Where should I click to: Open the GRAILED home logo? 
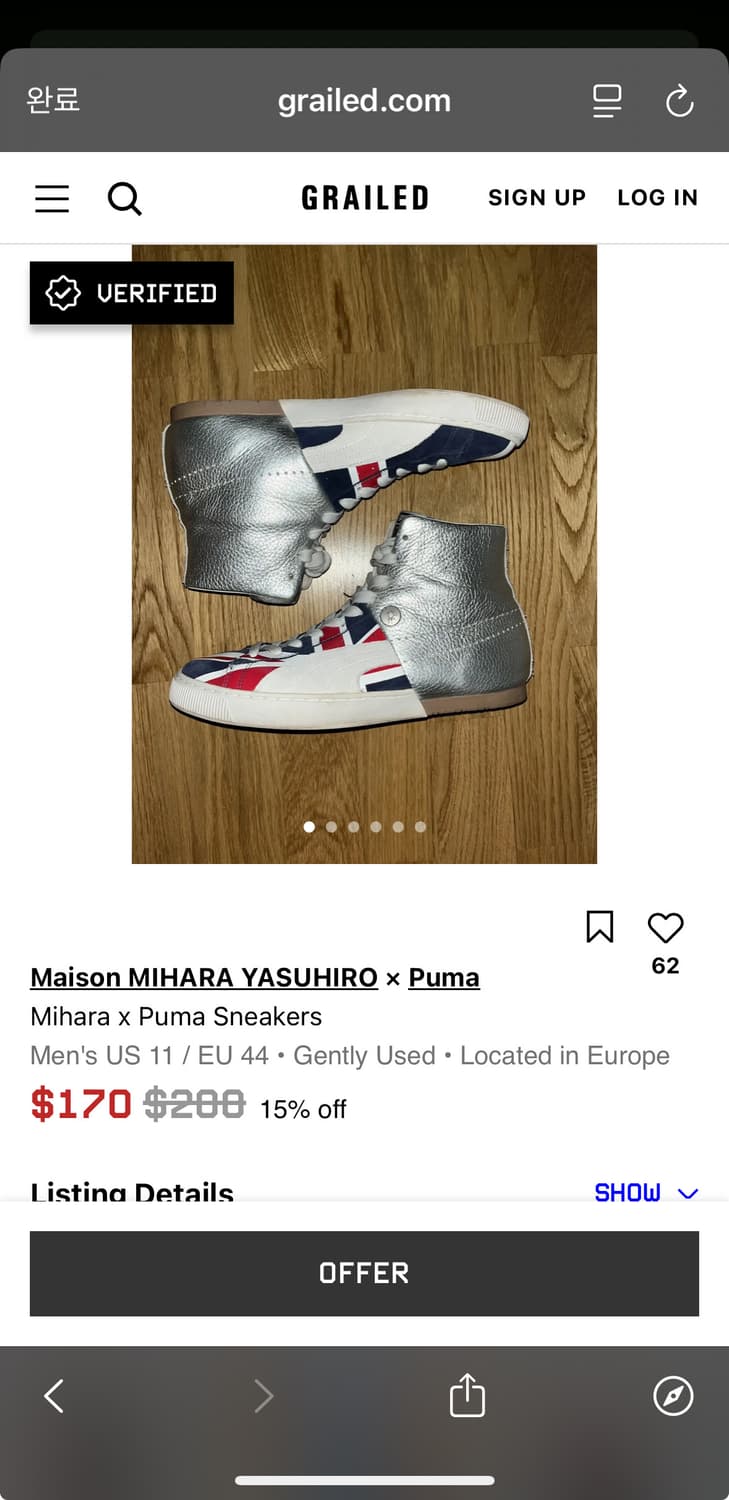[x=364, y=197]
